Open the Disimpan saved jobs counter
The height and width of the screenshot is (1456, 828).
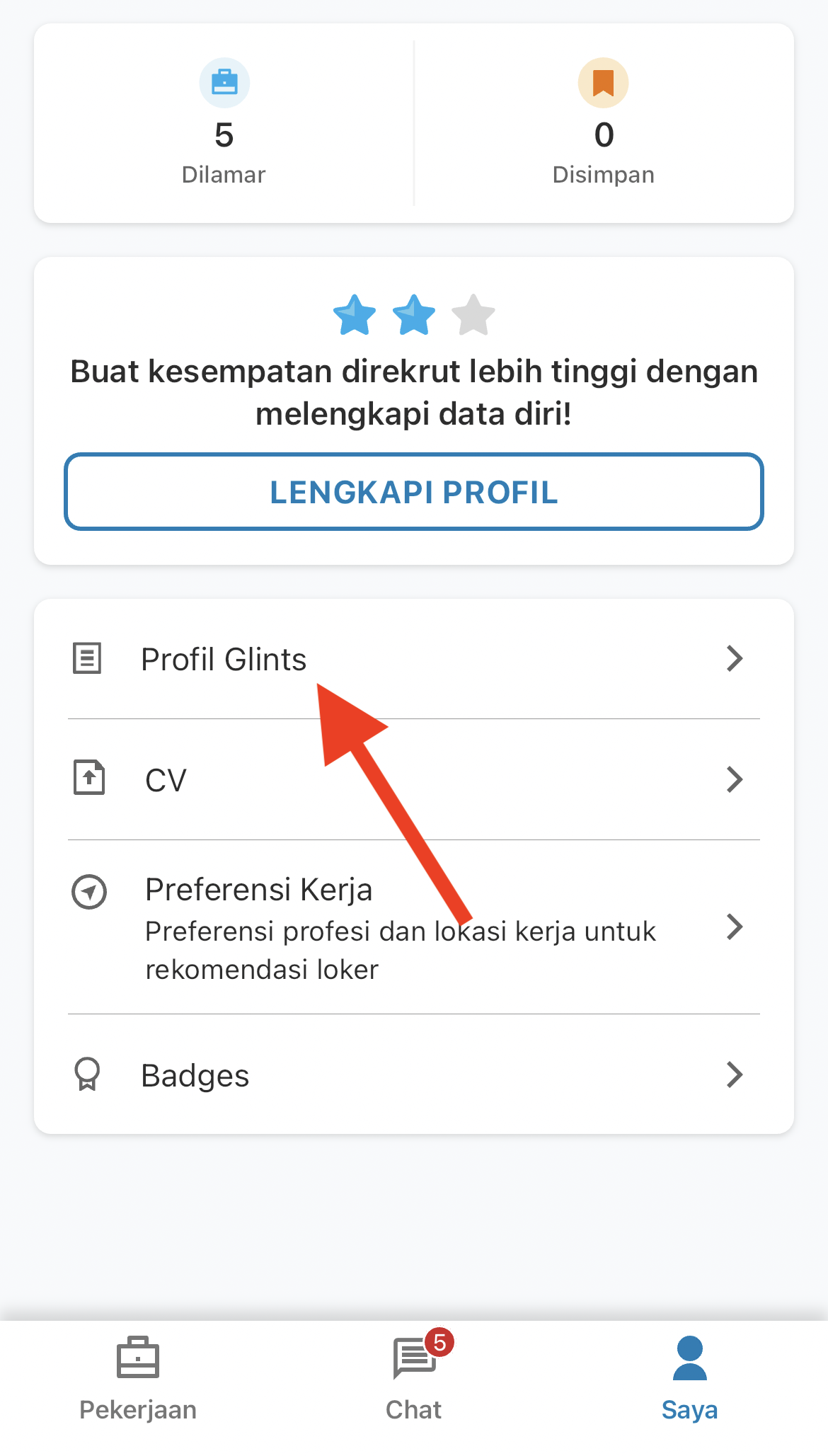tap(604, 123)
